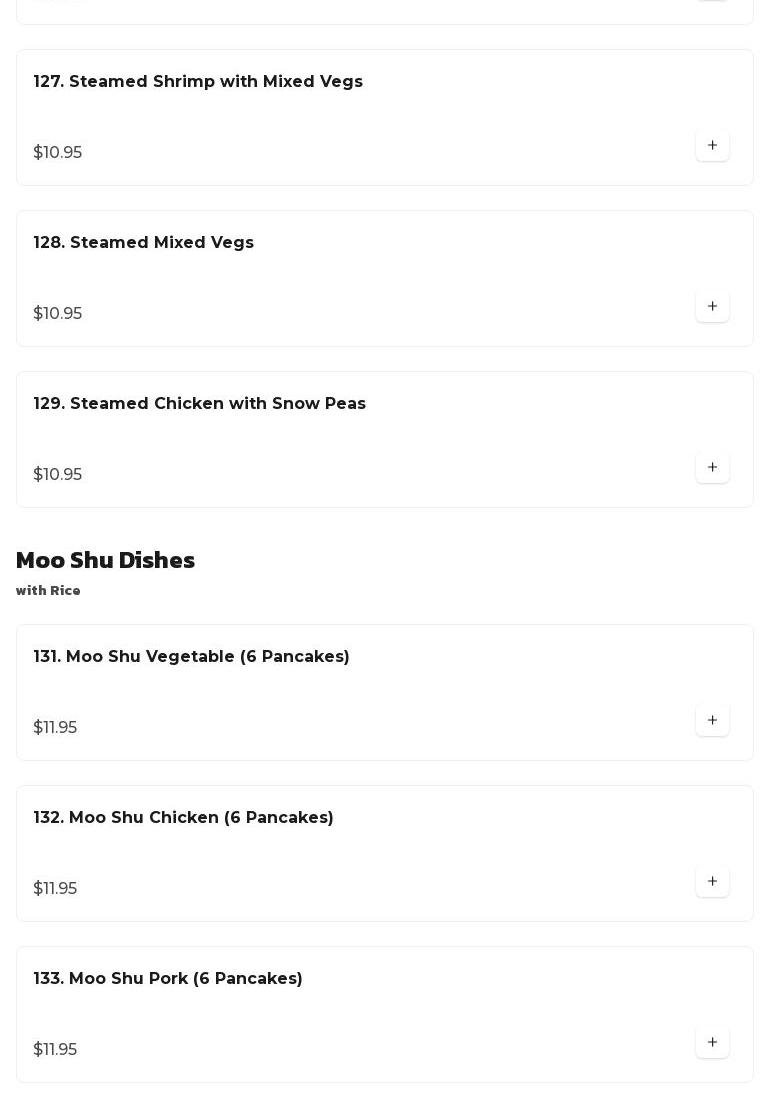The image size is (770, 1095).
Task: Add Steamed Chicken with Snow Peas to order
Action: click(x=712, y=468)
